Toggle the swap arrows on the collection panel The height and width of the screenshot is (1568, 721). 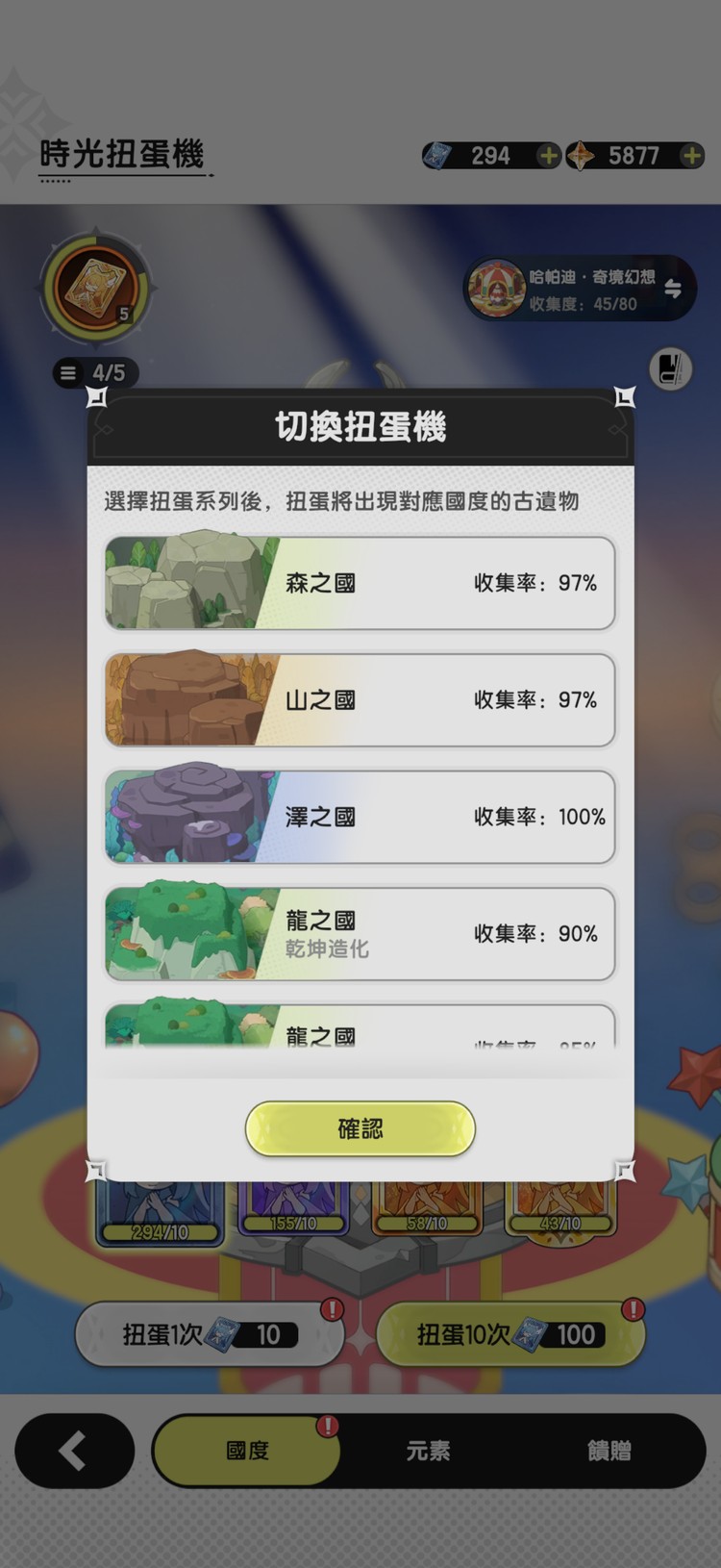[x=676, y=287]
